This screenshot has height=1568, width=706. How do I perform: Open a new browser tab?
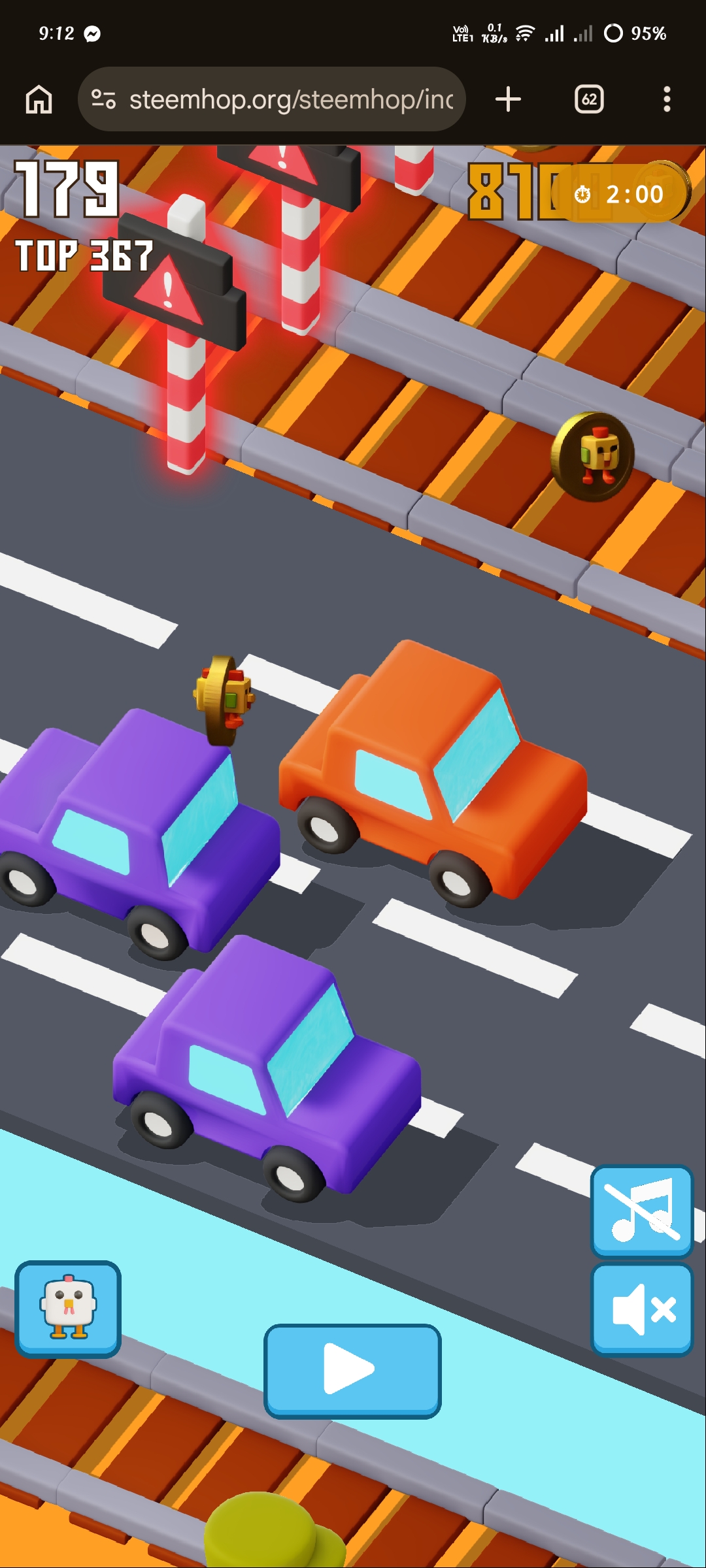pos(508,99)
